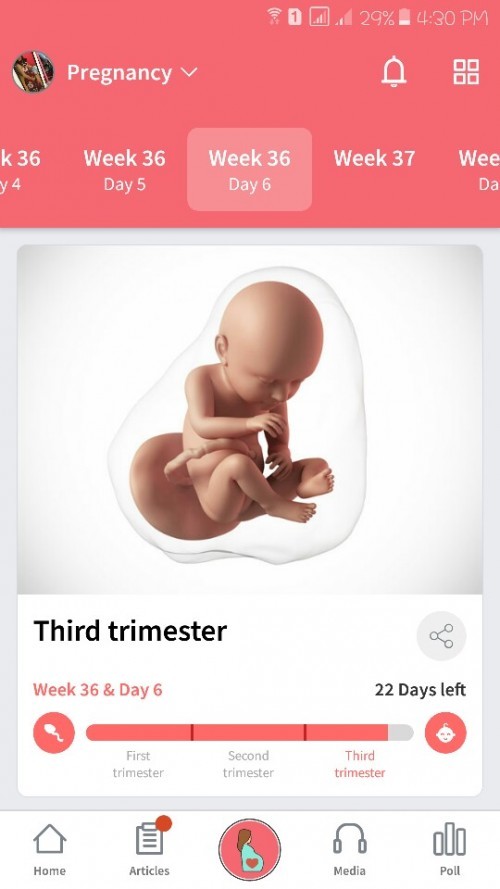
Task: Open the profile avatar
Action: tap(33, 72)
